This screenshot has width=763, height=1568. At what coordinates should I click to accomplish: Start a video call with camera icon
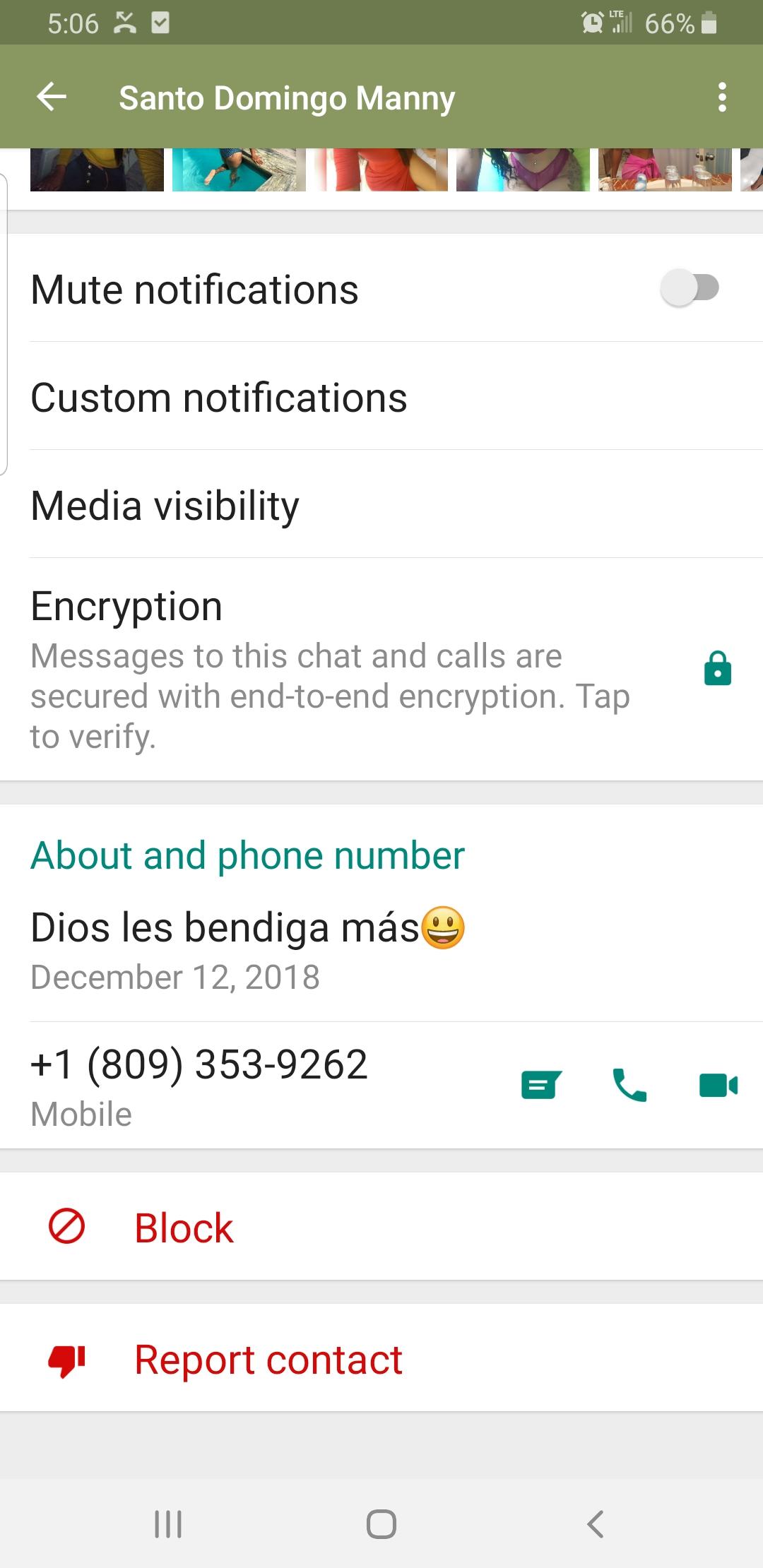718,1085
